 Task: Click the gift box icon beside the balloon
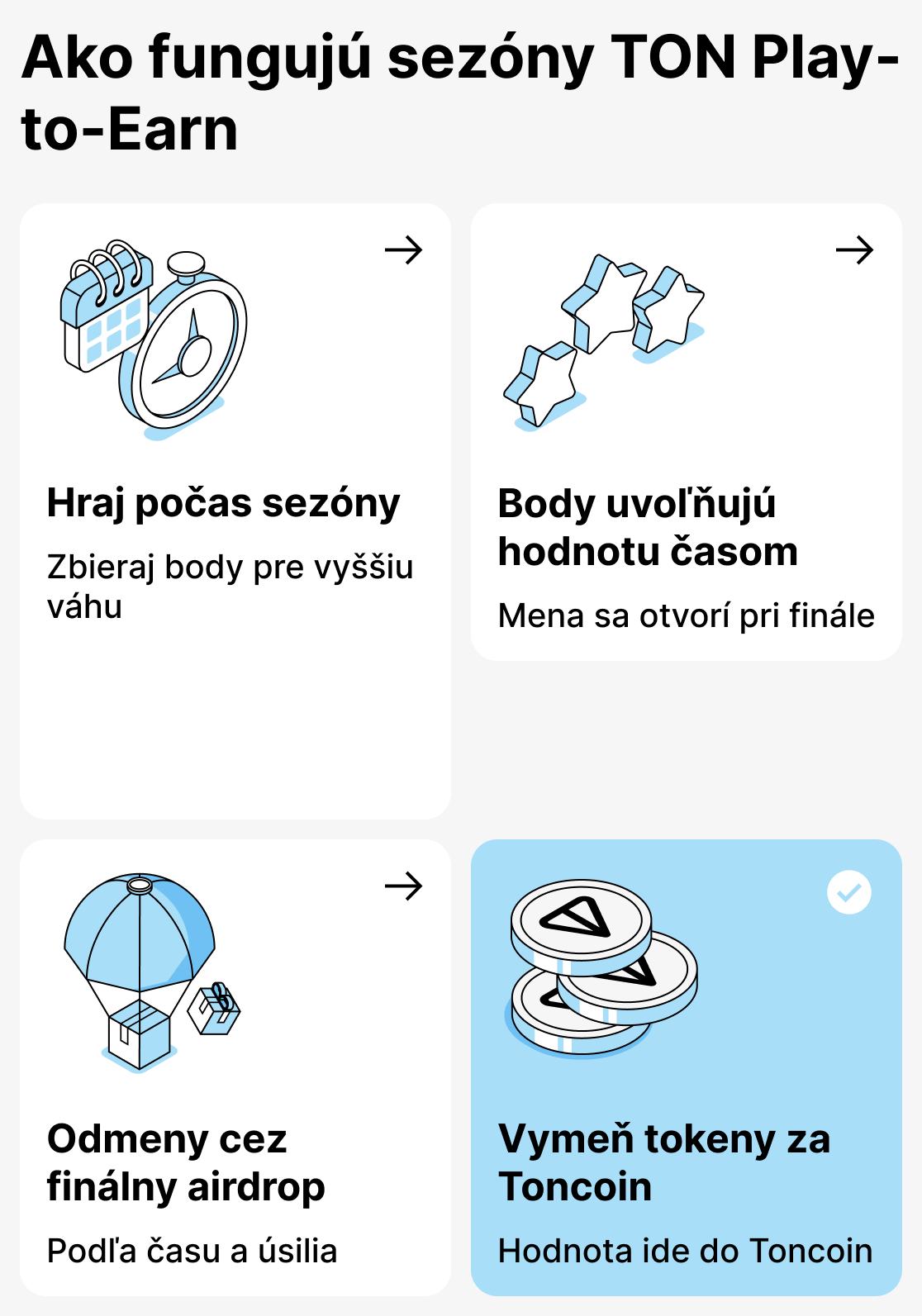coord(213,1008)
